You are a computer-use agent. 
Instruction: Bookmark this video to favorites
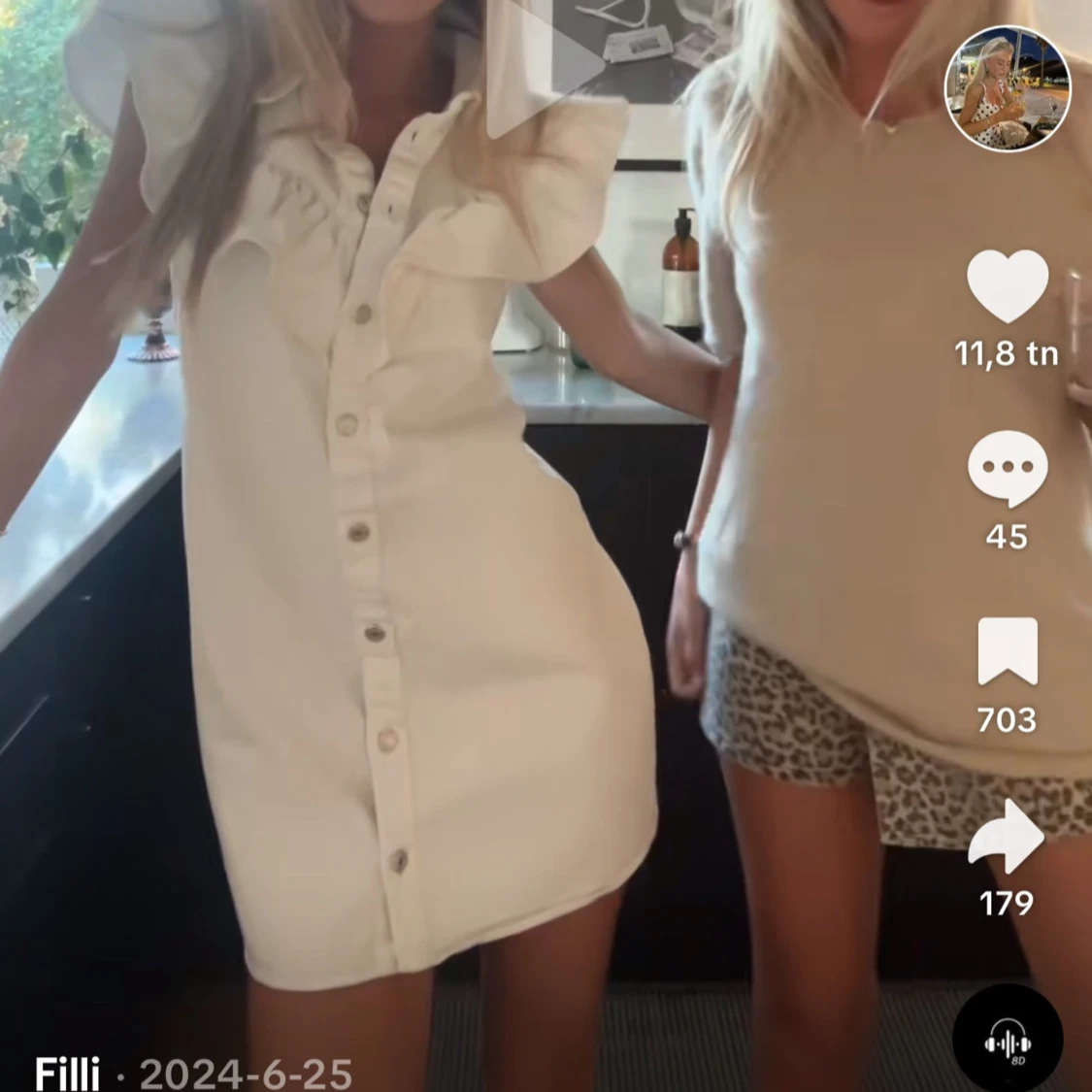[1008, 651]
